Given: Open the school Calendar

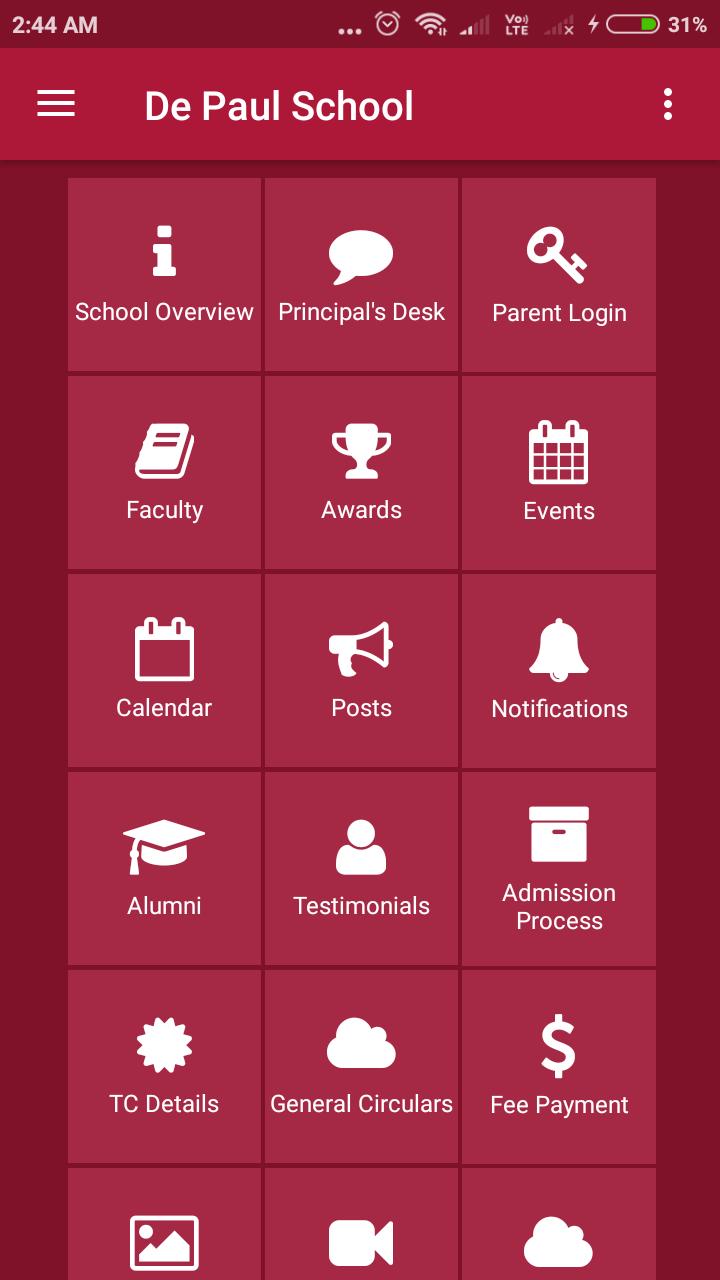Looking at the screenshot, I should point(164,671).
